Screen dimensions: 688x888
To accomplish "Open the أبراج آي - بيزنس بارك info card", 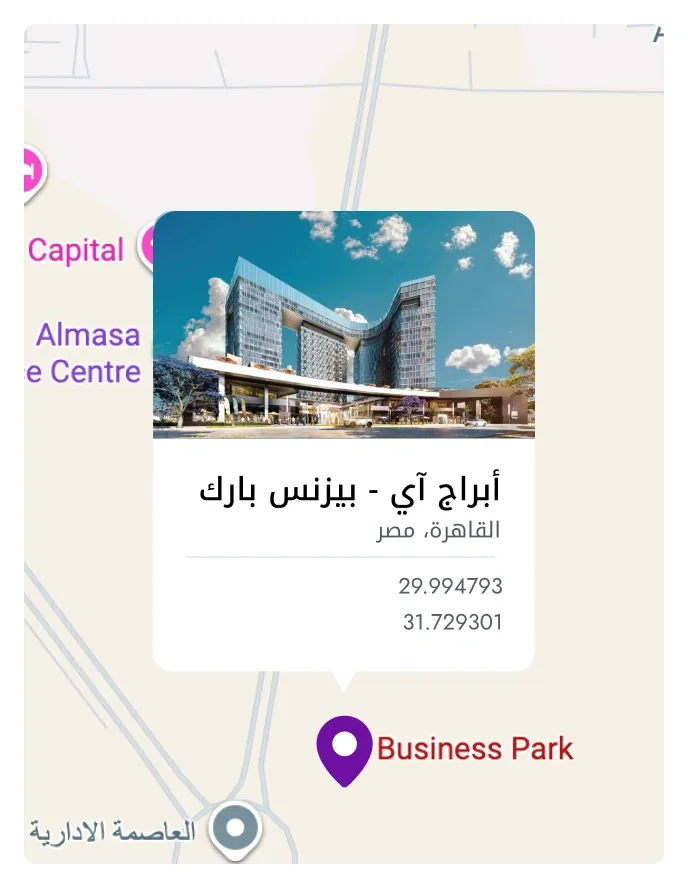I will (x=343, y=490).
